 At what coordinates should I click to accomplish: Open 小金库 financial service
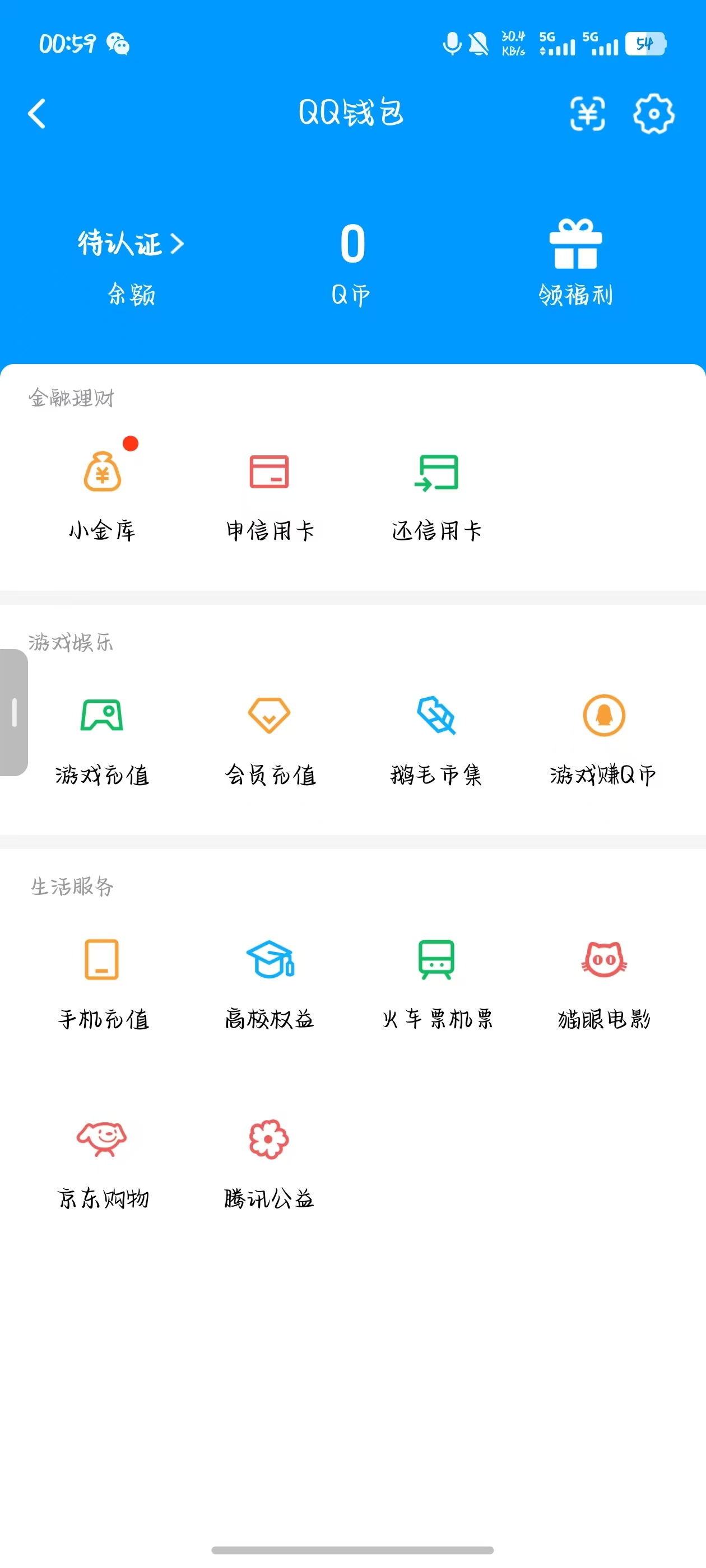pyautogui.click(x=103, y=493)
